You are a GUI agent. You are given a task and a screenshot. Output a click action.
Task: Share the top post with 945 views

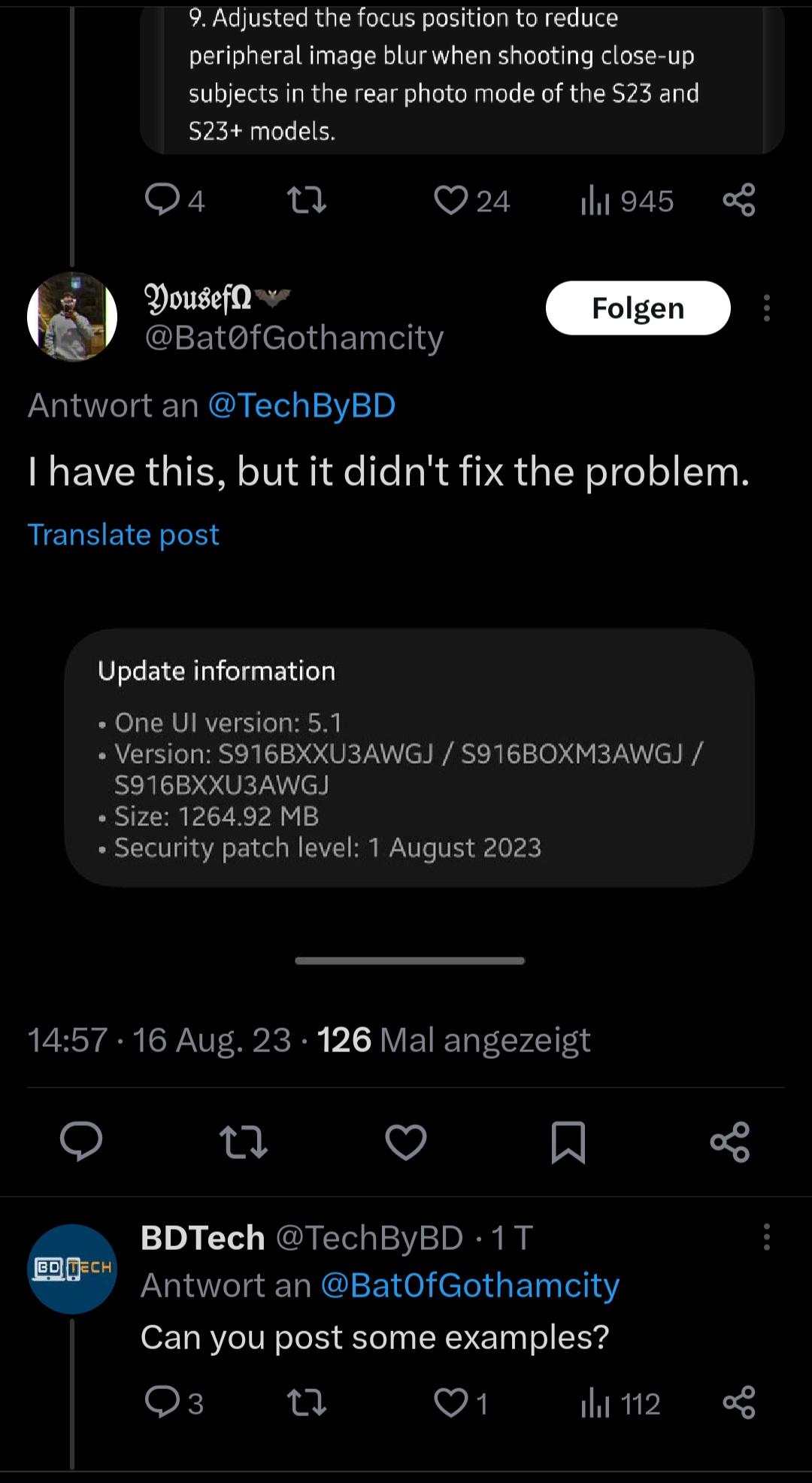[739, 201]
